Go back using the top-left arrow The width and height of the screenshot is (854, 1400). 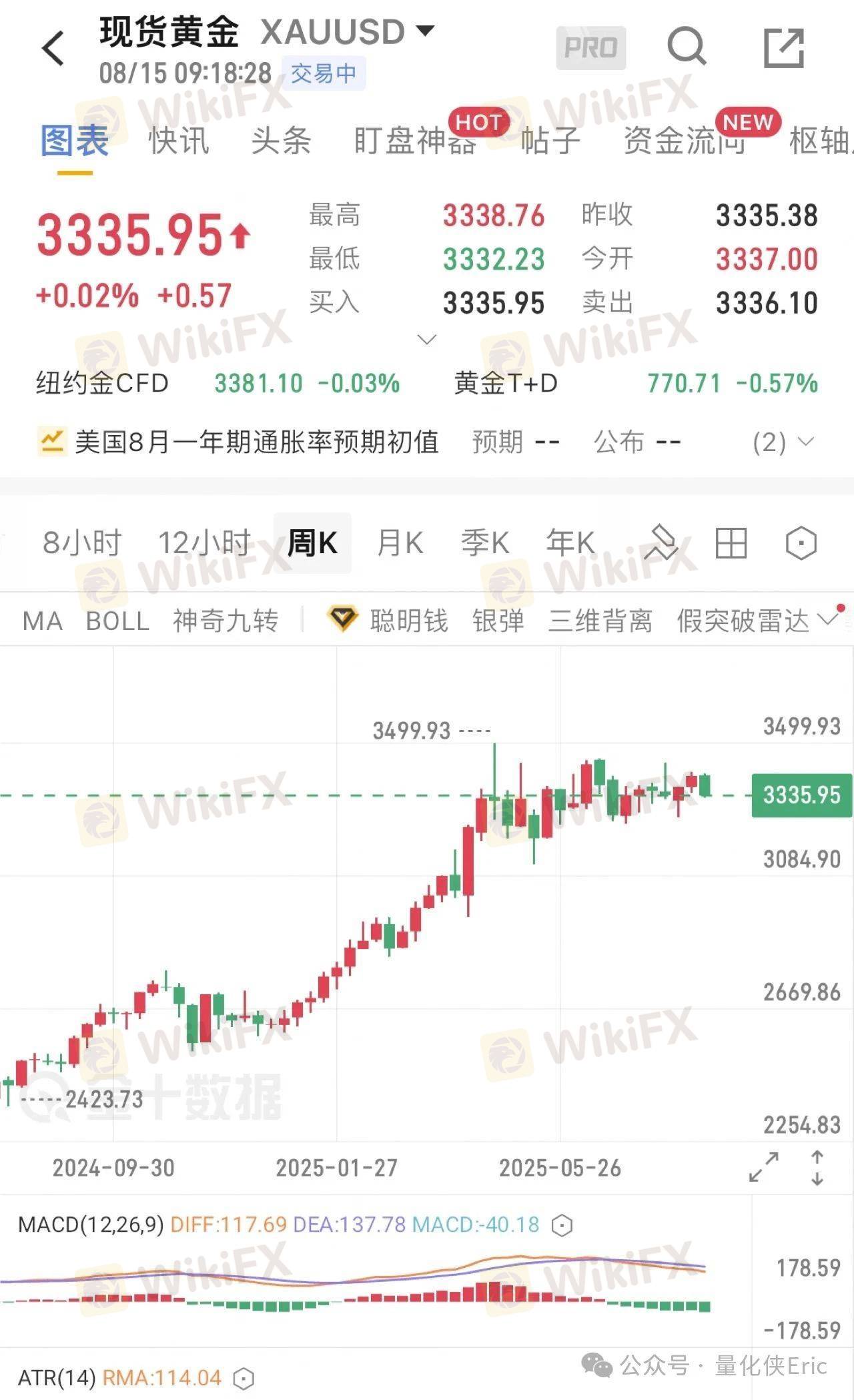point(53,49)
